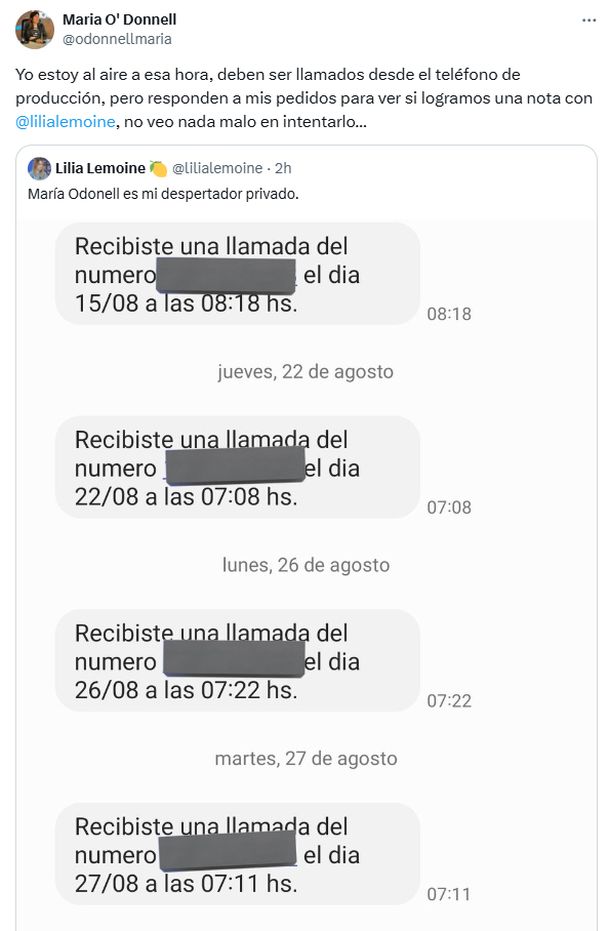The width and height of the screenshot is (610, 931).
Task: Open the tweet's overflow menu
Action: [589, 20]
